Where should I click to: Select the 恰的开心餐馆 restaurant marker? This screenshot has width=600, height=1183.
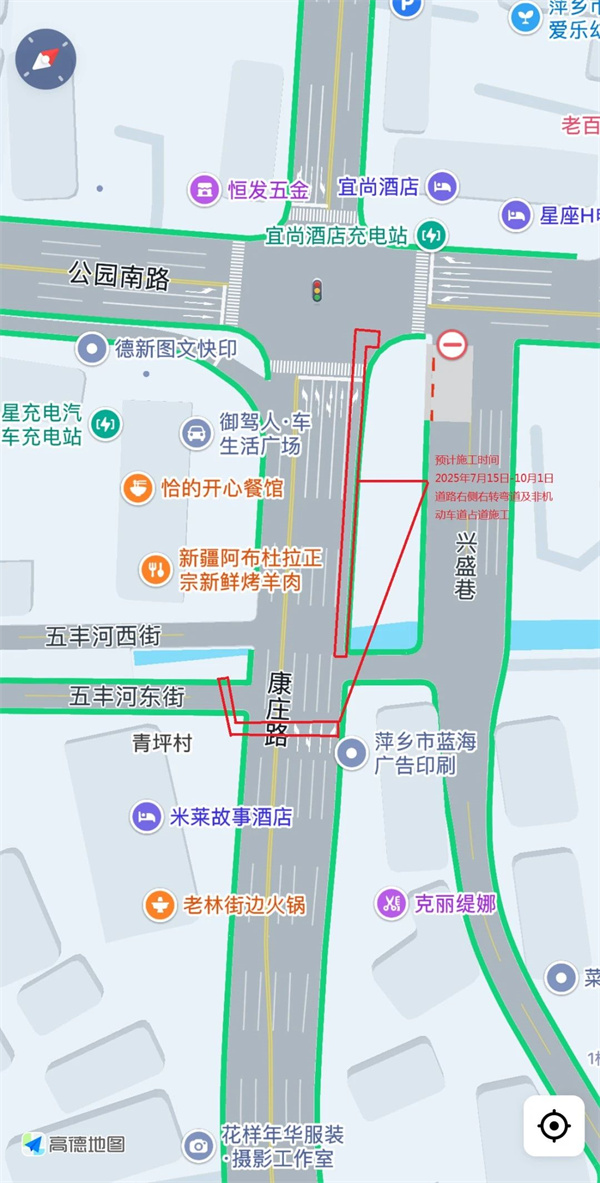pyautogui.click(x=136, y=488)
